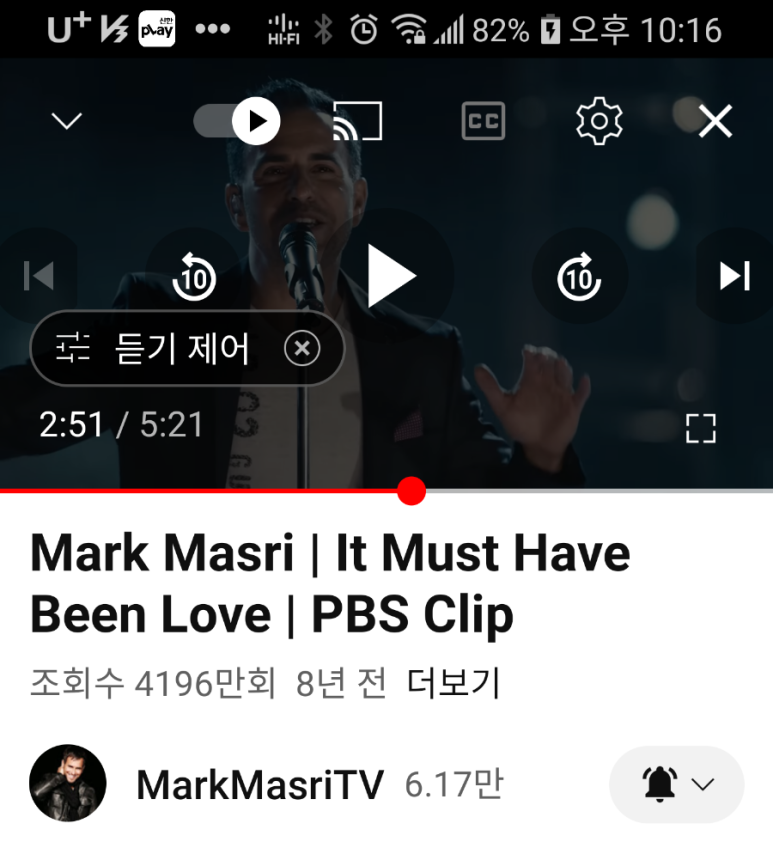The width and height of the screenshot is (773, 854).
Task: Open the notification bell dropdown
Action: (677, 785)
